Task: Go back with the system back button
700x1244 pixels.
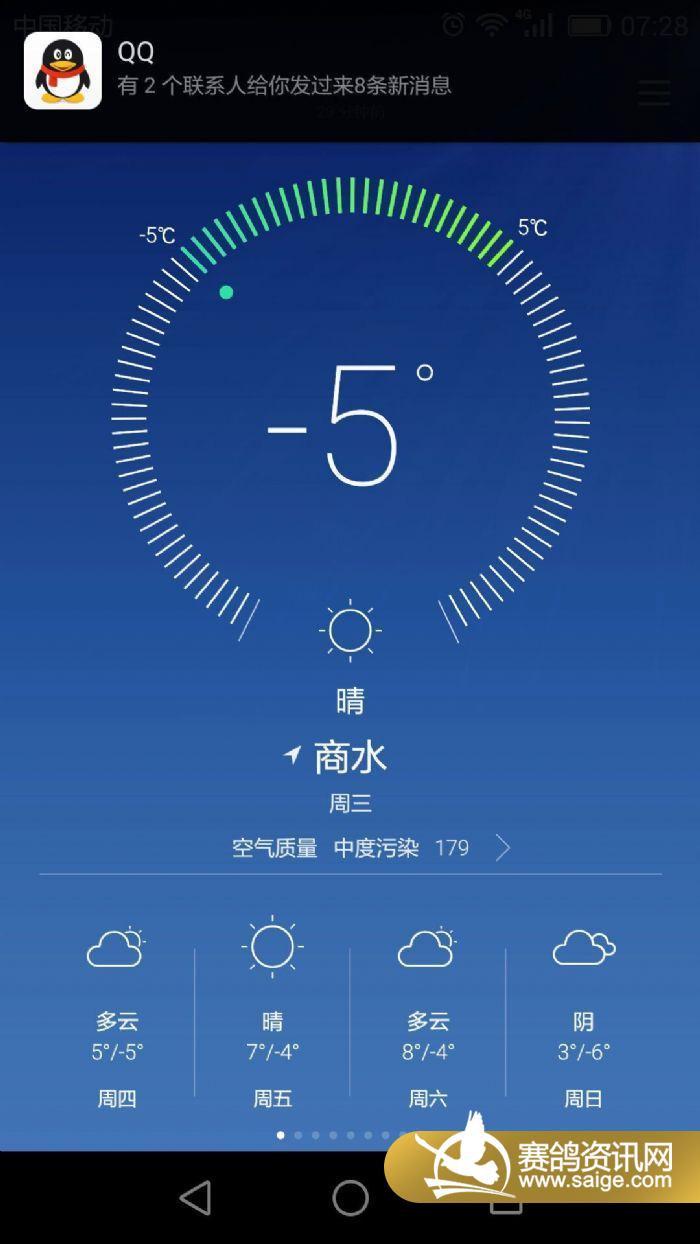Action: click(195, 1197)
